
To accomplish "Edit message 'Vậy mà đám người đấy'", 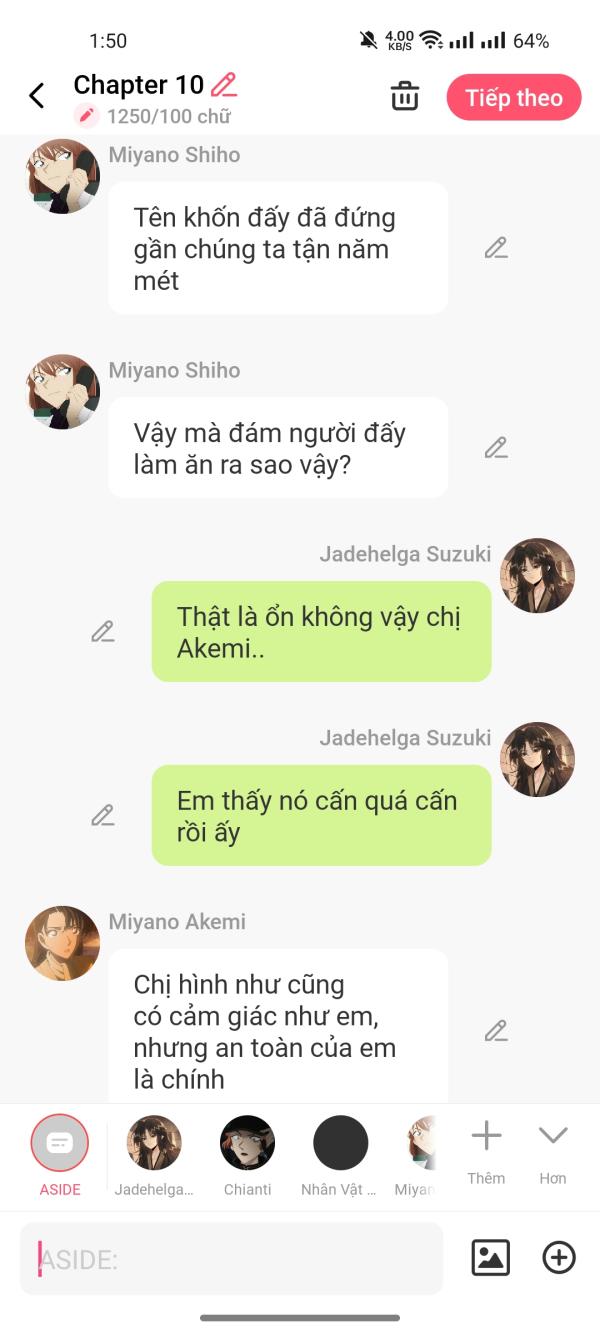I will point(496,448).
